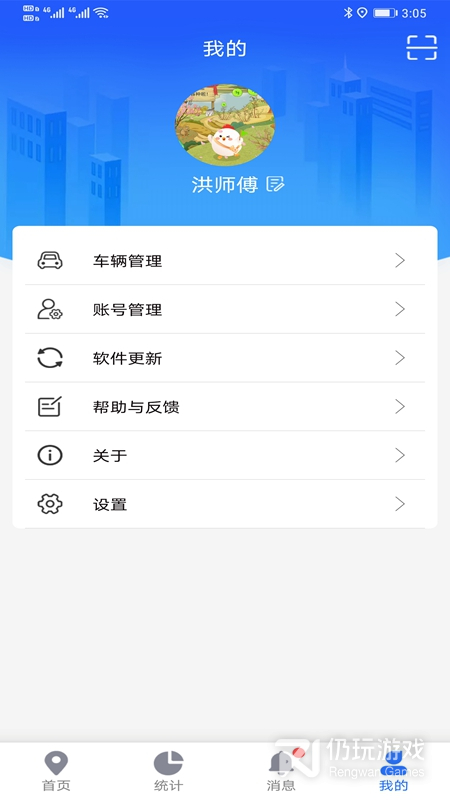Open the QR scan icon
Image resolution: width=450 pixels, height=800 pixels.
point(421,48)
